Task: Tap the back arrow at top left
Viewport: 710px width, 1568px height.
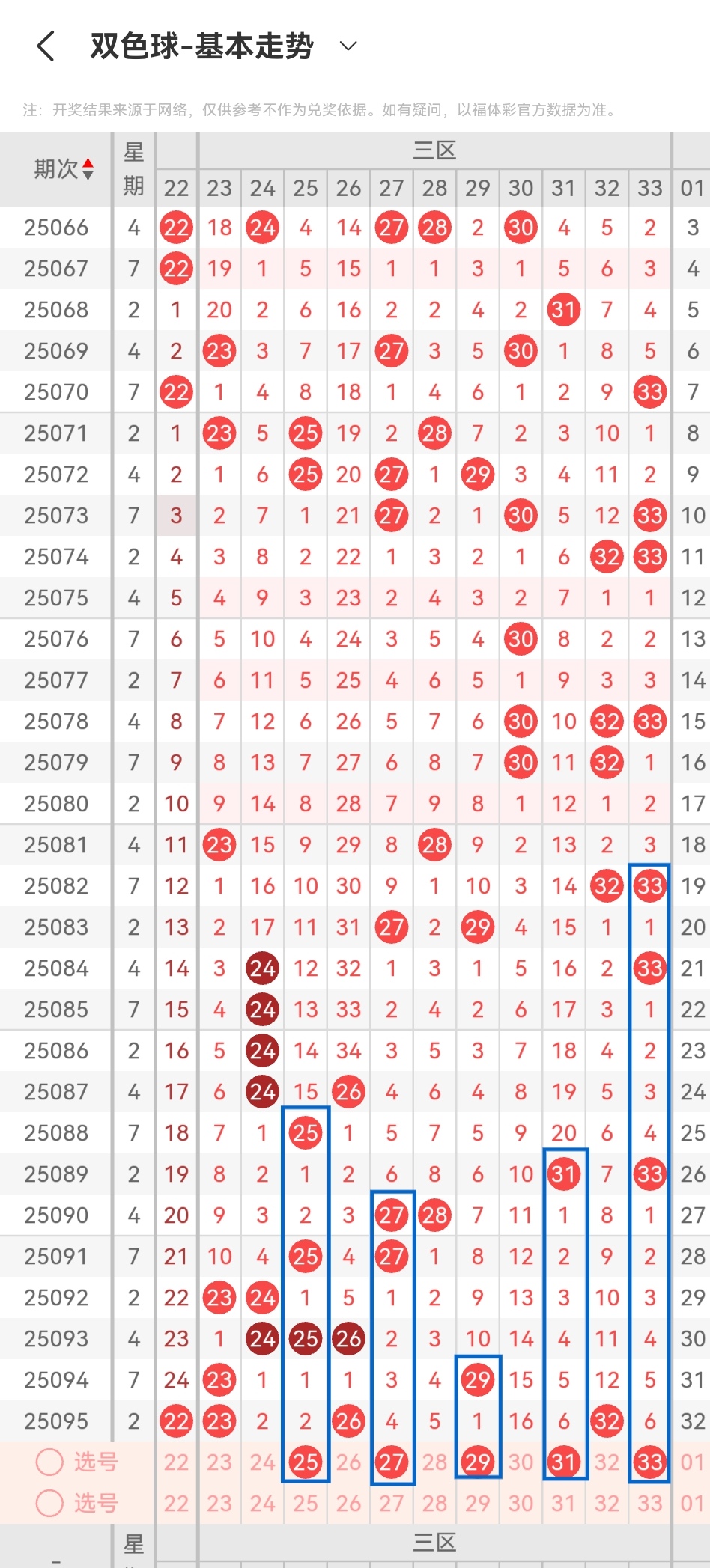Action: pyautogui.click(x=46, y=46)
